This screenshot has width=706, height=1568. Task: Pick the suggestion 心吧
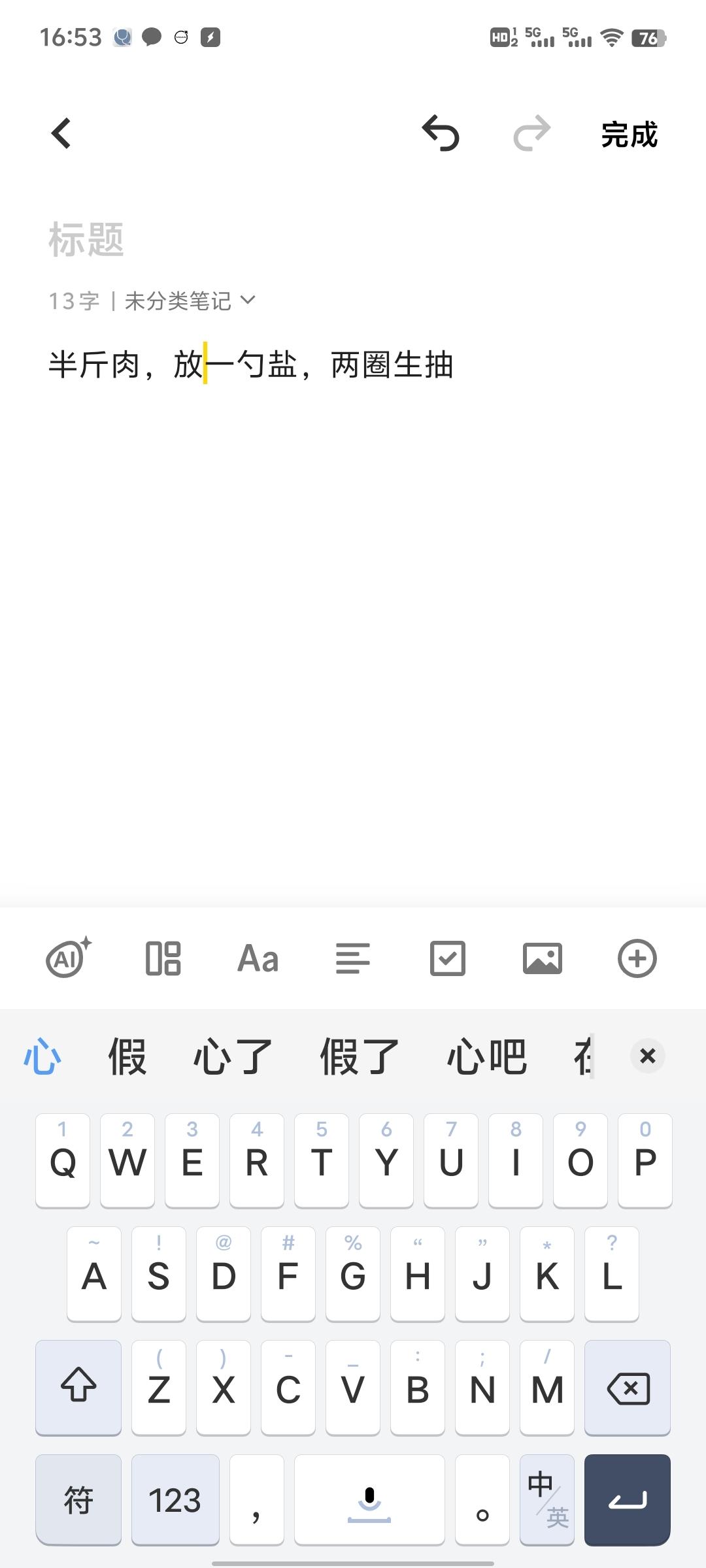[487, 1056]
